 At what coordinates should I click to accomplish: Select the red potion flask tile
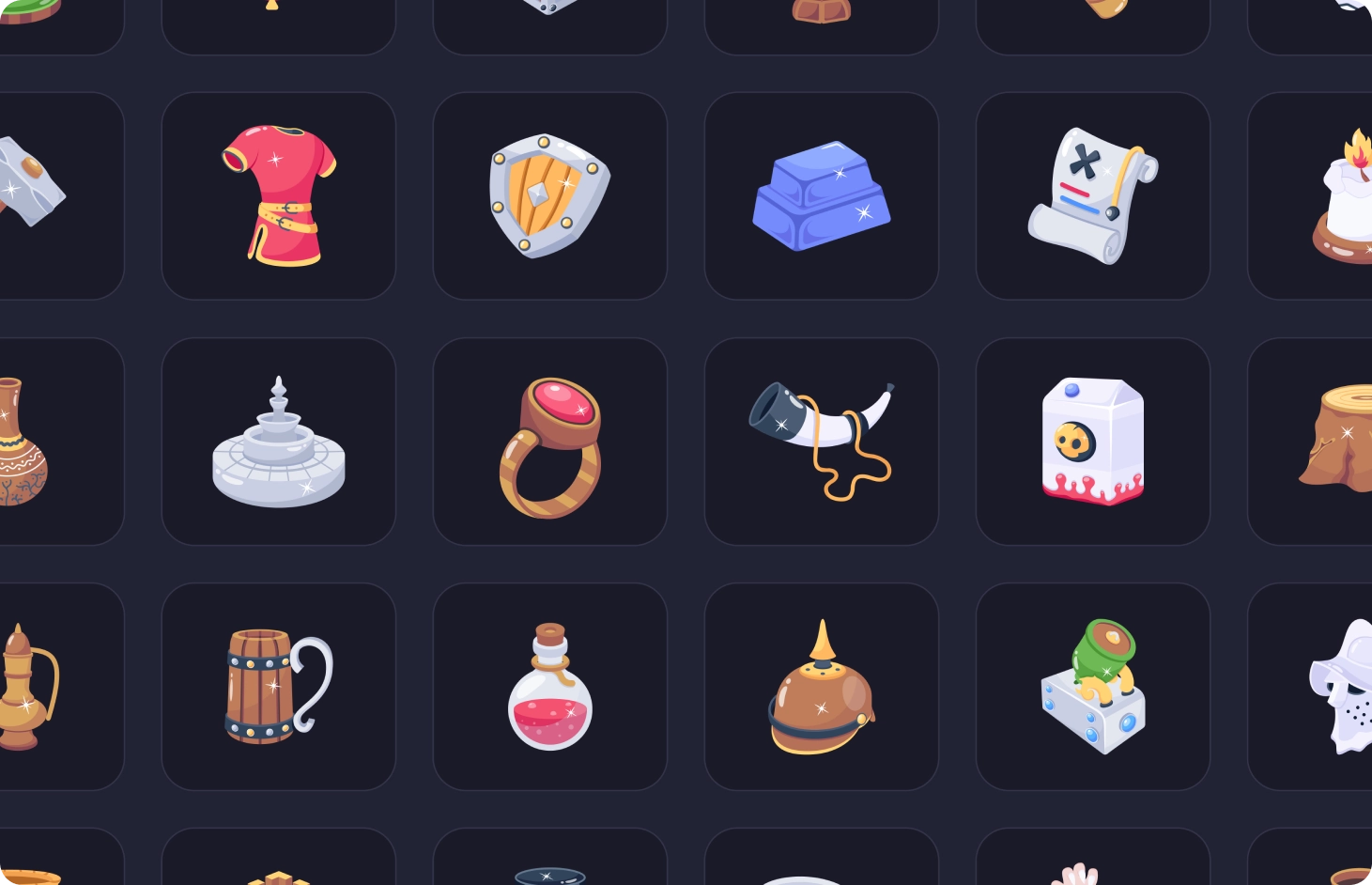tap(550, 687)
